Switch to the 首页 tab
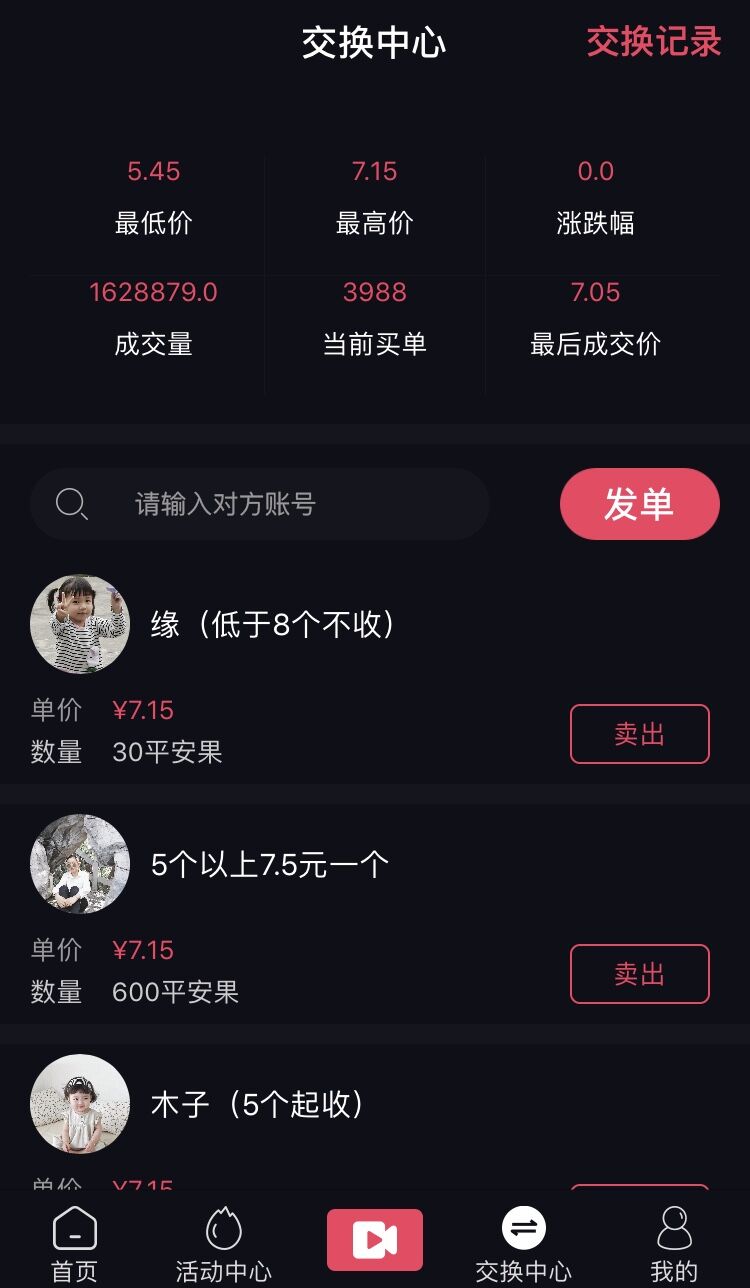Viewport: 750px width, 1288px height. tap(75, 1244)
